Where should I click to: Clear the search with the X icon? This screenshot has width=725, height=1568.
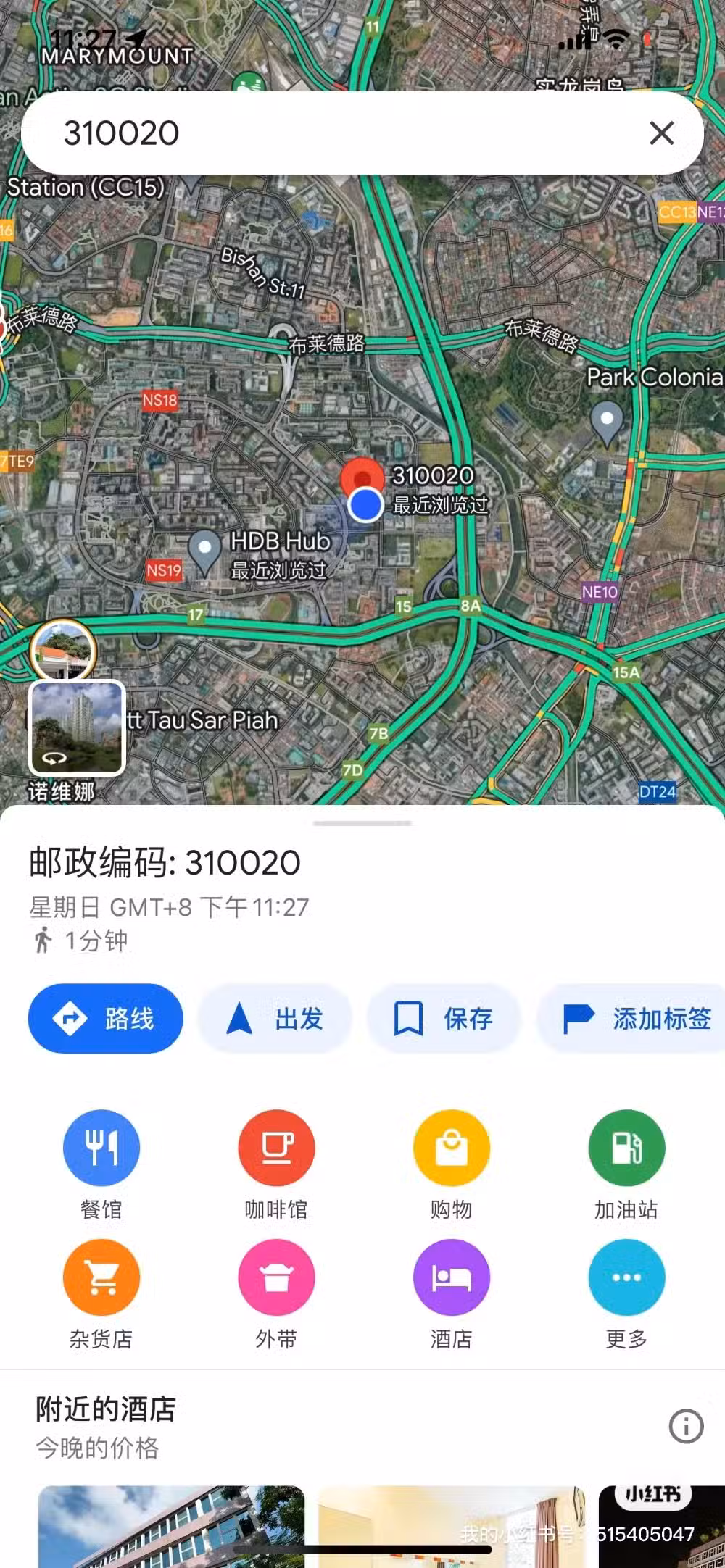pos(661,133)
